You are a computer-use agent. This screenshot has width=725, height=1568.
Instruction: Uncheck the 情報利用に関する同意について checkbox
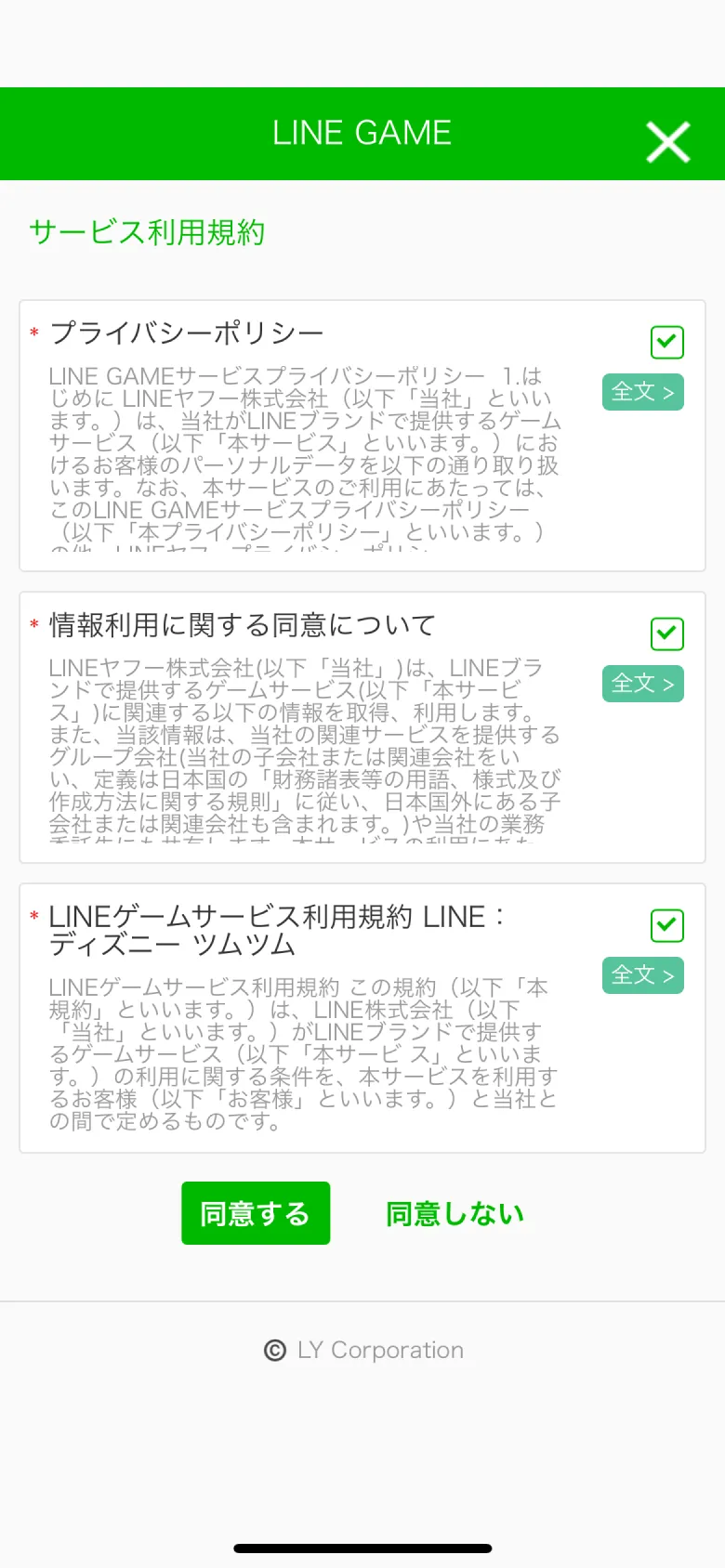666,634
